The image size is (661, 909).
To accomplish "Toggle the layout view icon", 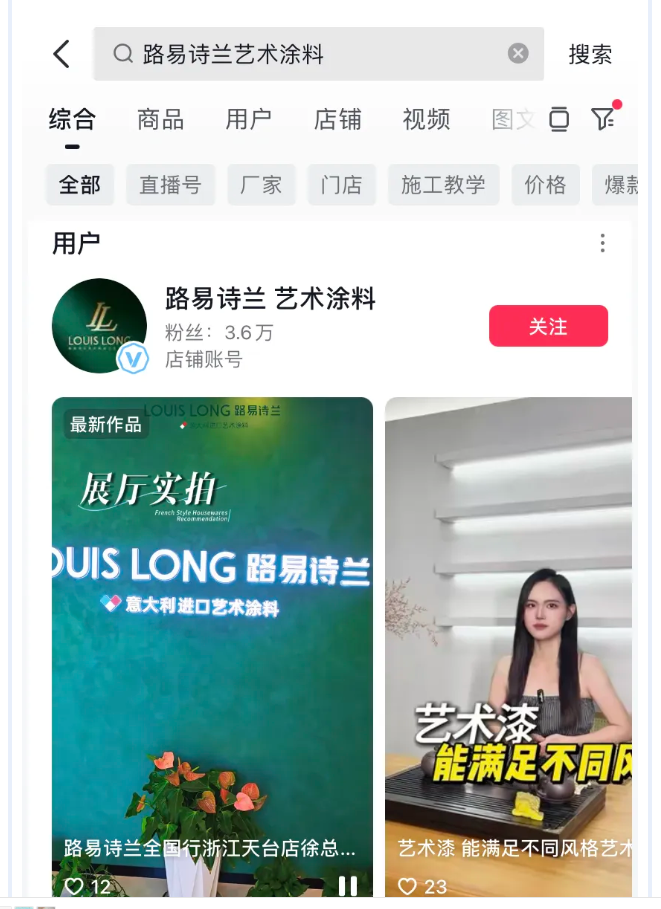I will click(559, 120).
